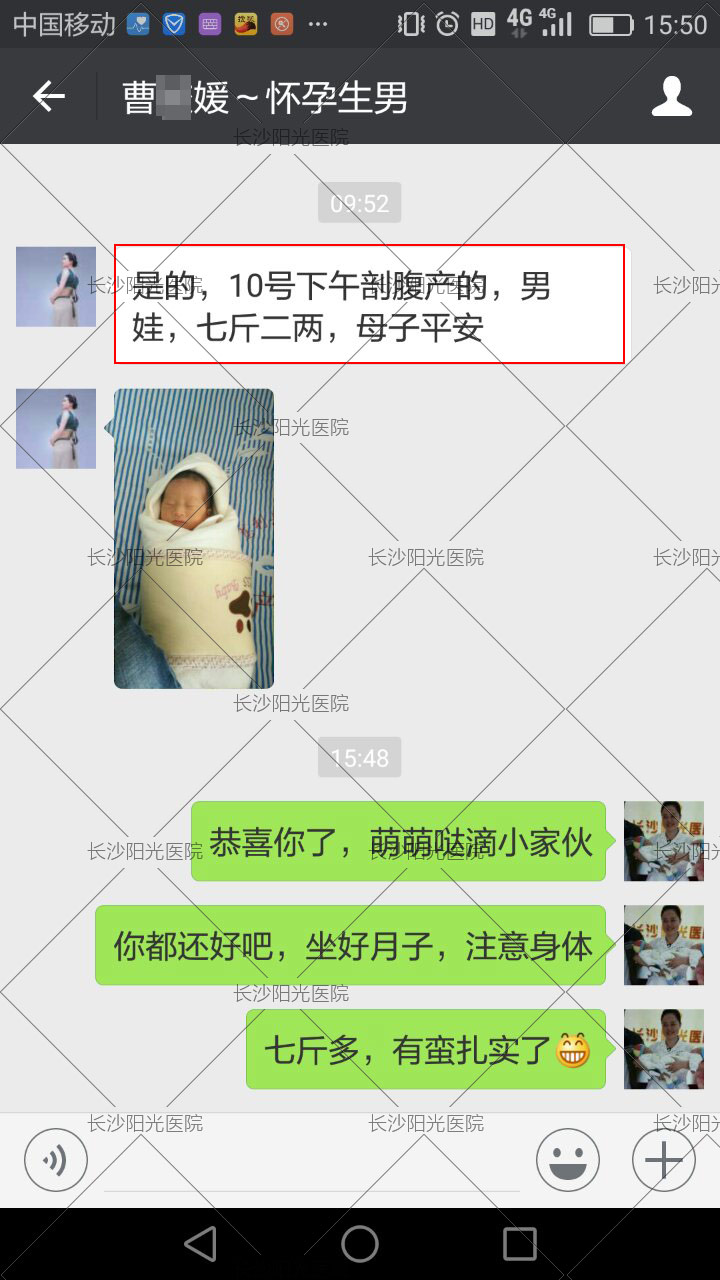Focus the message text field
Screen dimensions: 720x1280
point(311,1162)
